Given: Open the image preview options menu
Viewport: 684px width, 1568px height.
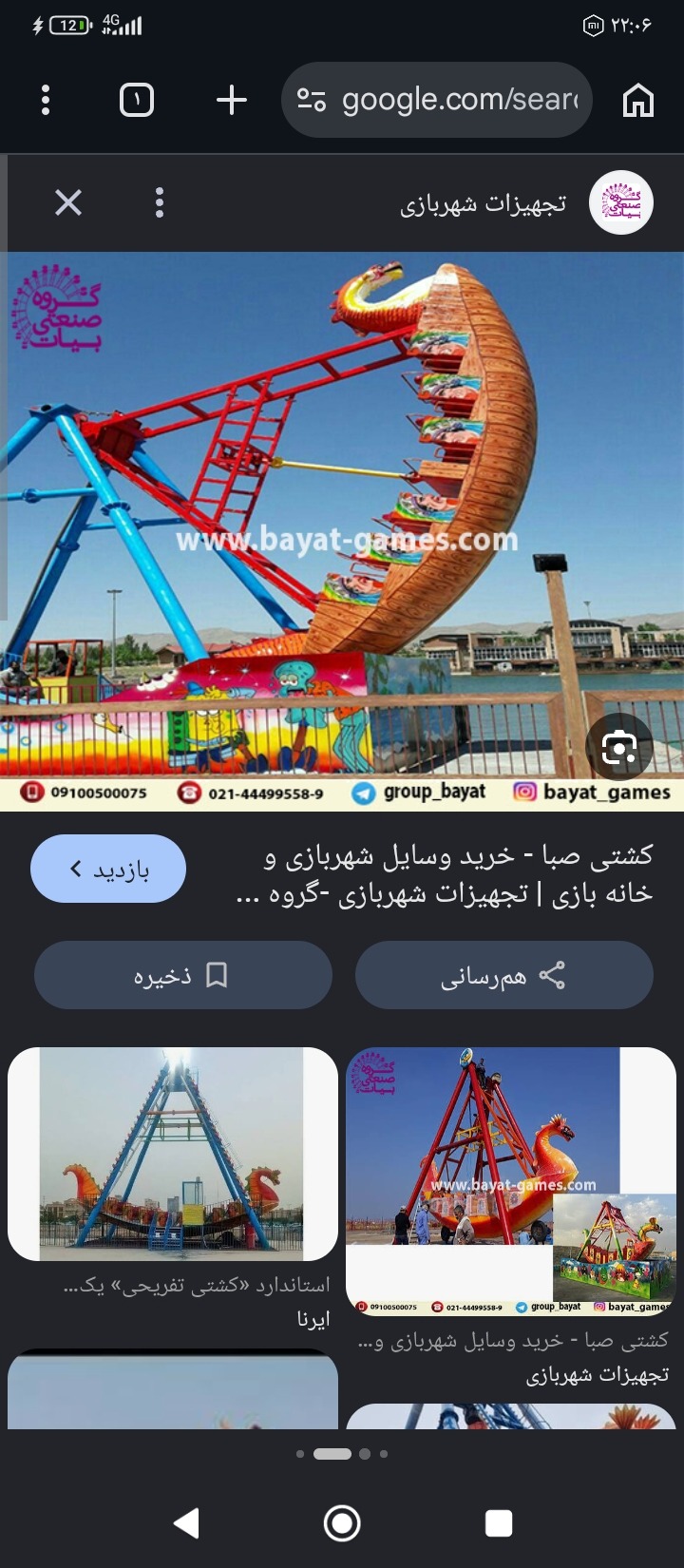Looking at the screenshot, I should pos(160,202).
